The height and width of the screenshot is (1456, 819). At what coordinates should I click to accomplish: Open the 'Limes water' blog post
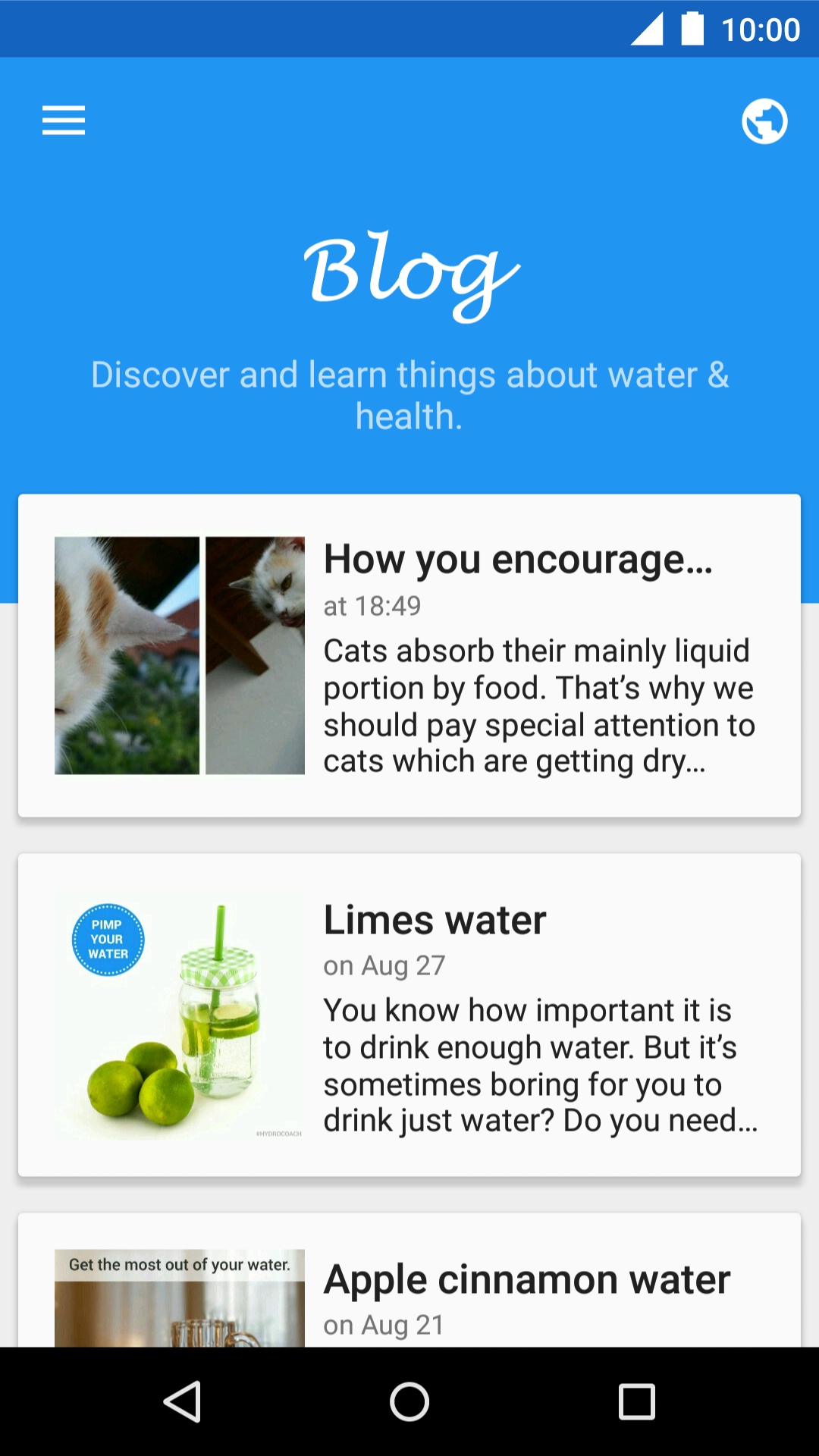click(409, 1016)
